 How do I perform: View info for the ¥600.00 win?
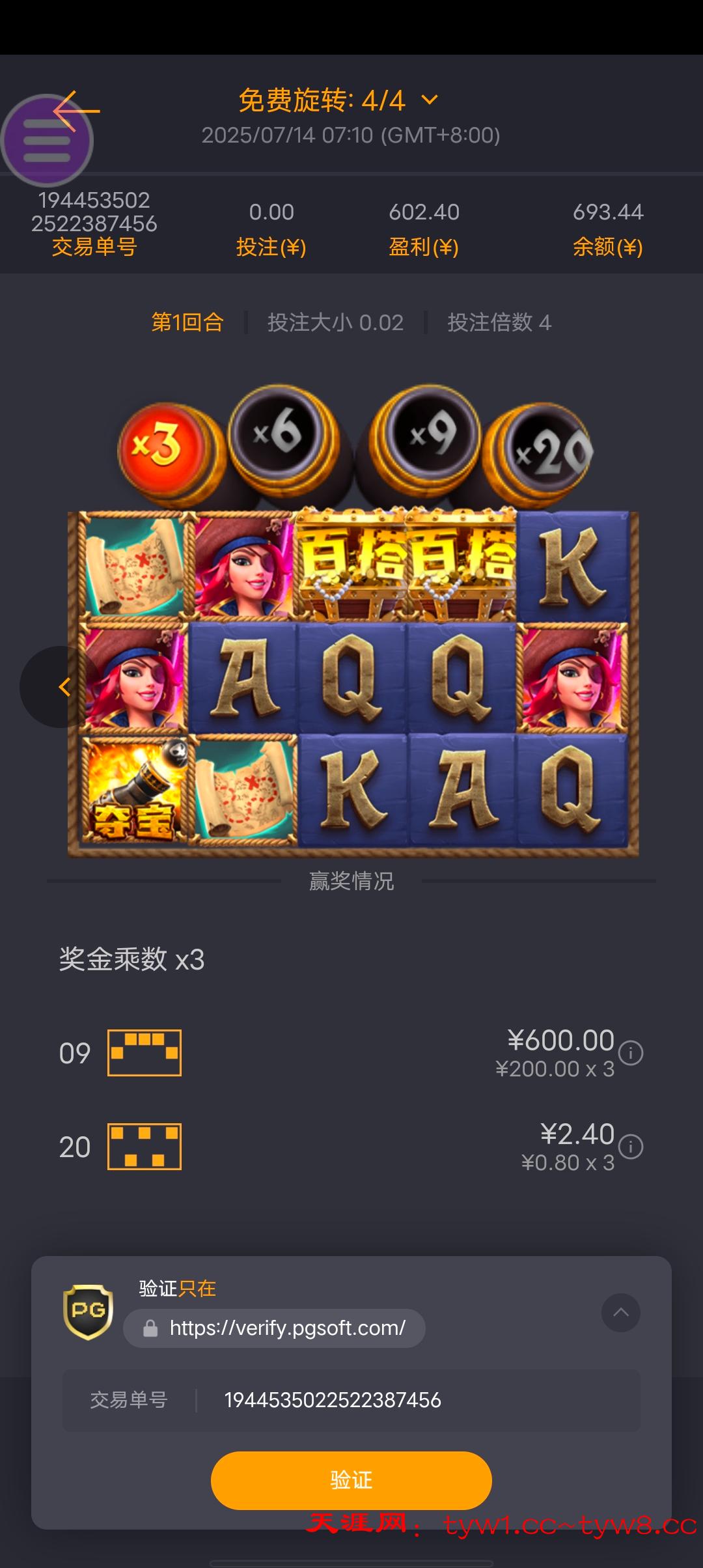[x=631, y=1053]
